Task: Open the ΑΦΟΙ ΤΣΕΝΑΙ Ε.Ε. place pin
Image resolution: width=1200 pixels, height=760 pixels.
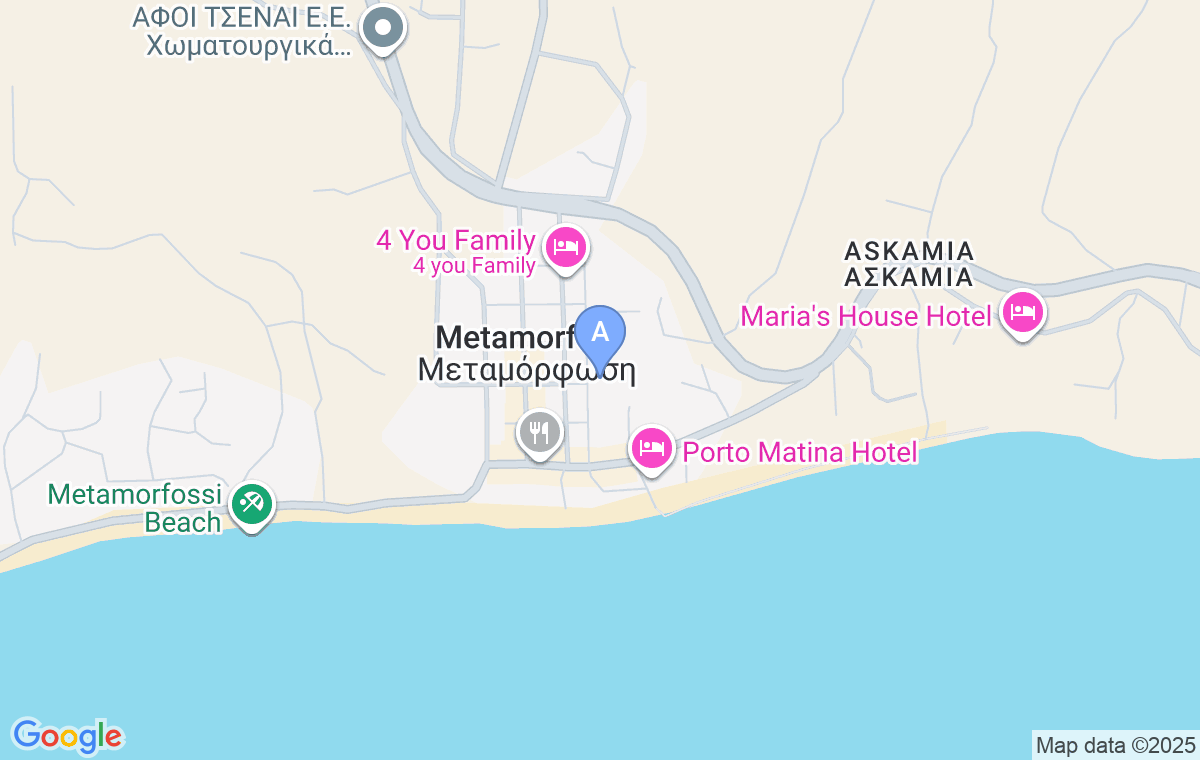Action: coord(382,28)
